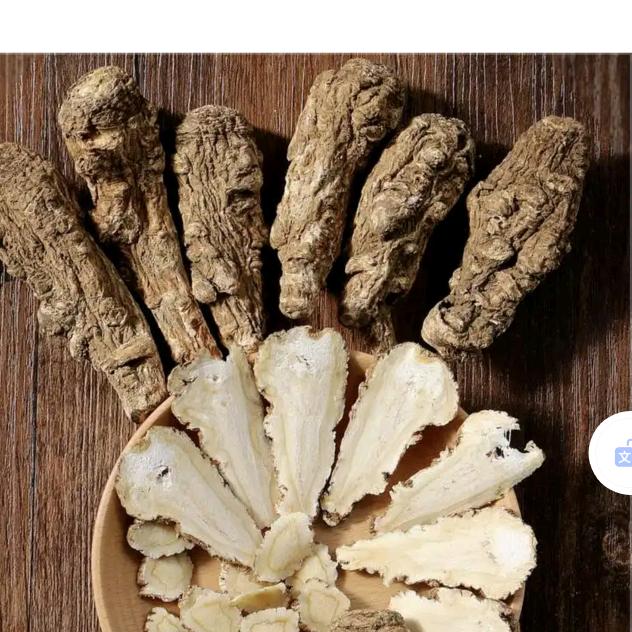Viewport: 632px width, 632px height.
Task: Tap the floating translate button
Action: (x=618, y=453)
